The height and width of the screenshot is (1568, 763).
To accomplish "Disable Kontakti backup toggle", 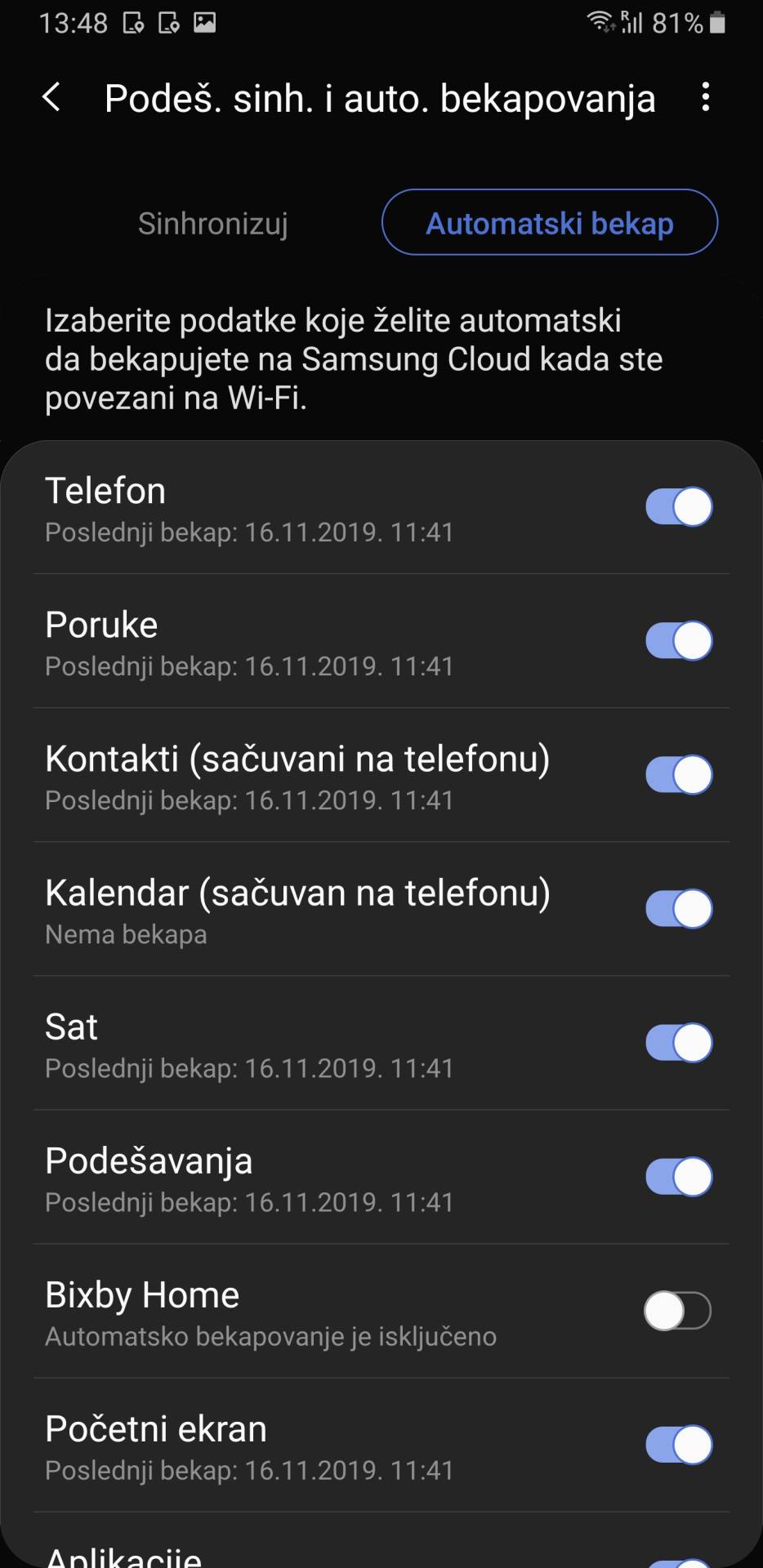I will (678, 774).
